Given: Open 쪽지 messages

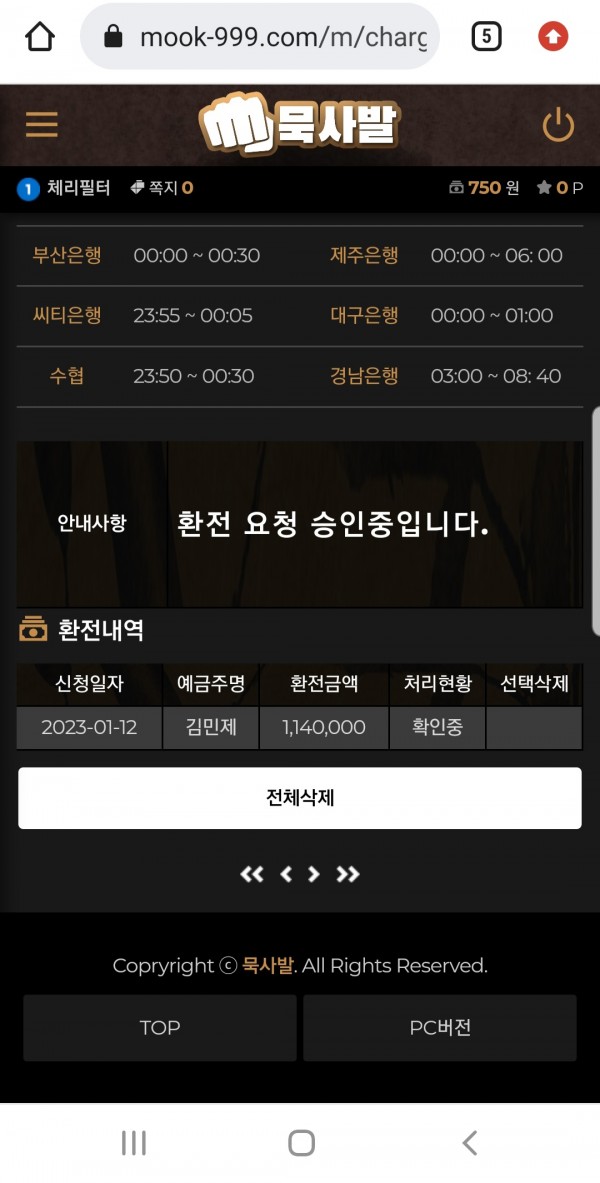Looking at the screenshot, I should (162, 188).
